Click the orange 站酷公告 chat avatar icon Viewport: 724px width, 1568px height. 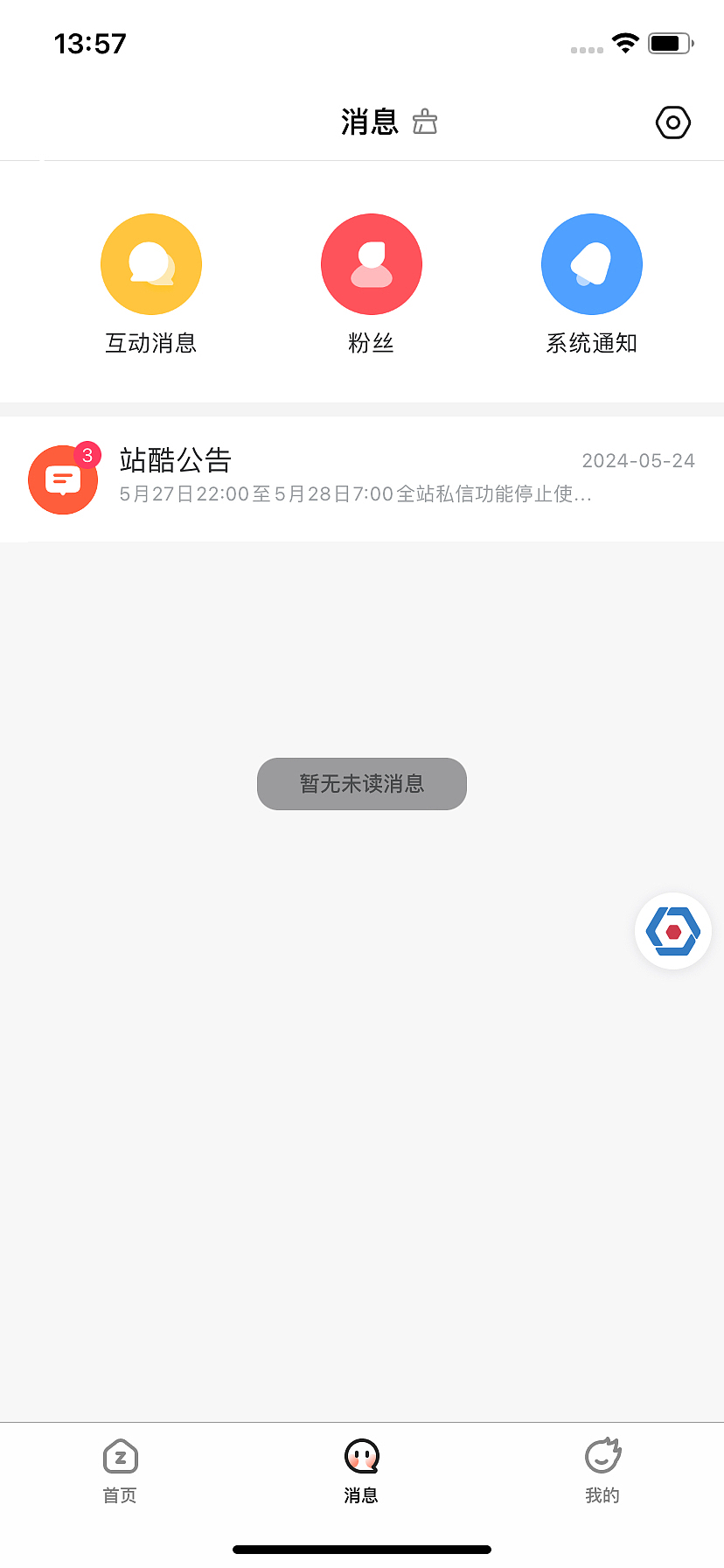point(62,479)
